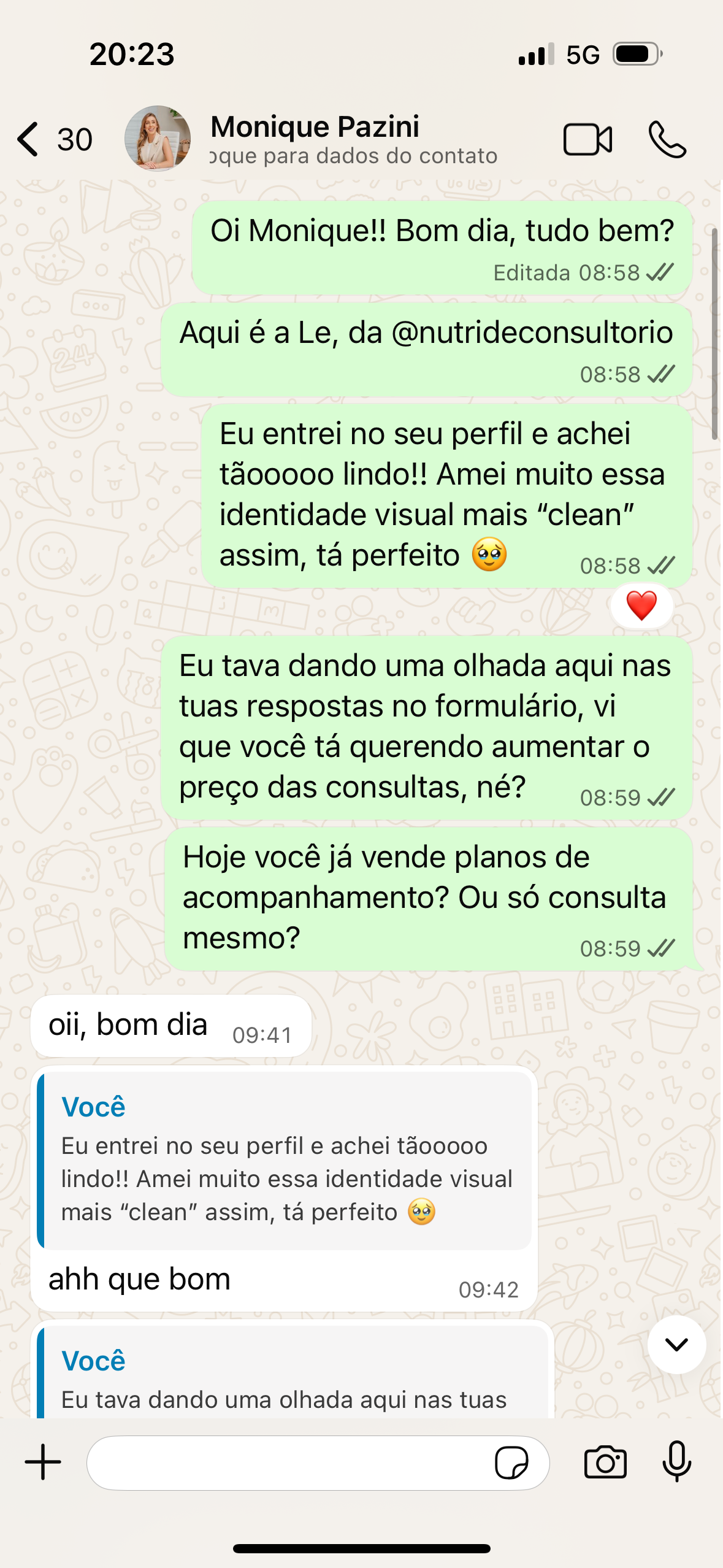Viewport: 723px width, 1568px height.
Task: Tap the microphone to record audio
Action: (677, 1462)
